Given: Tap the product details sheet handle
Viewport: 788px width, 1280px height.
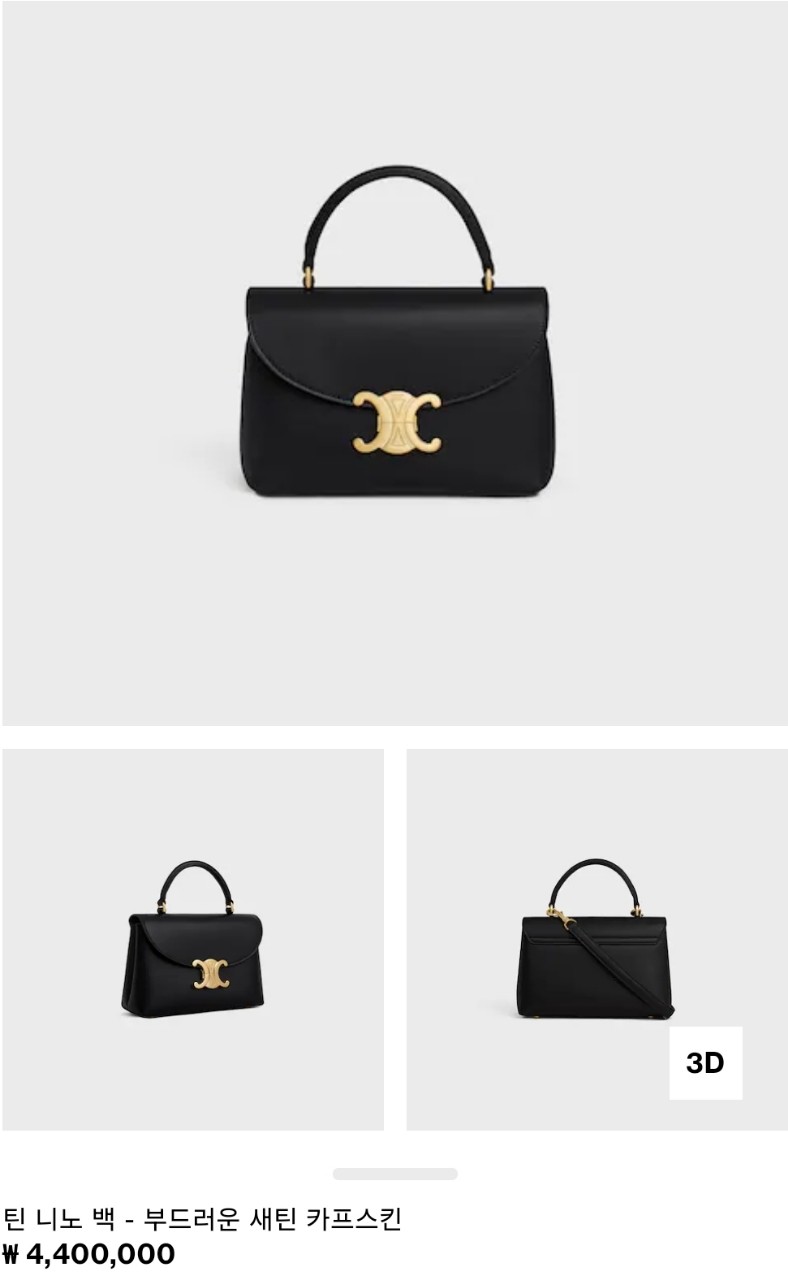Looking at the screenshot, I should 395,1174.
